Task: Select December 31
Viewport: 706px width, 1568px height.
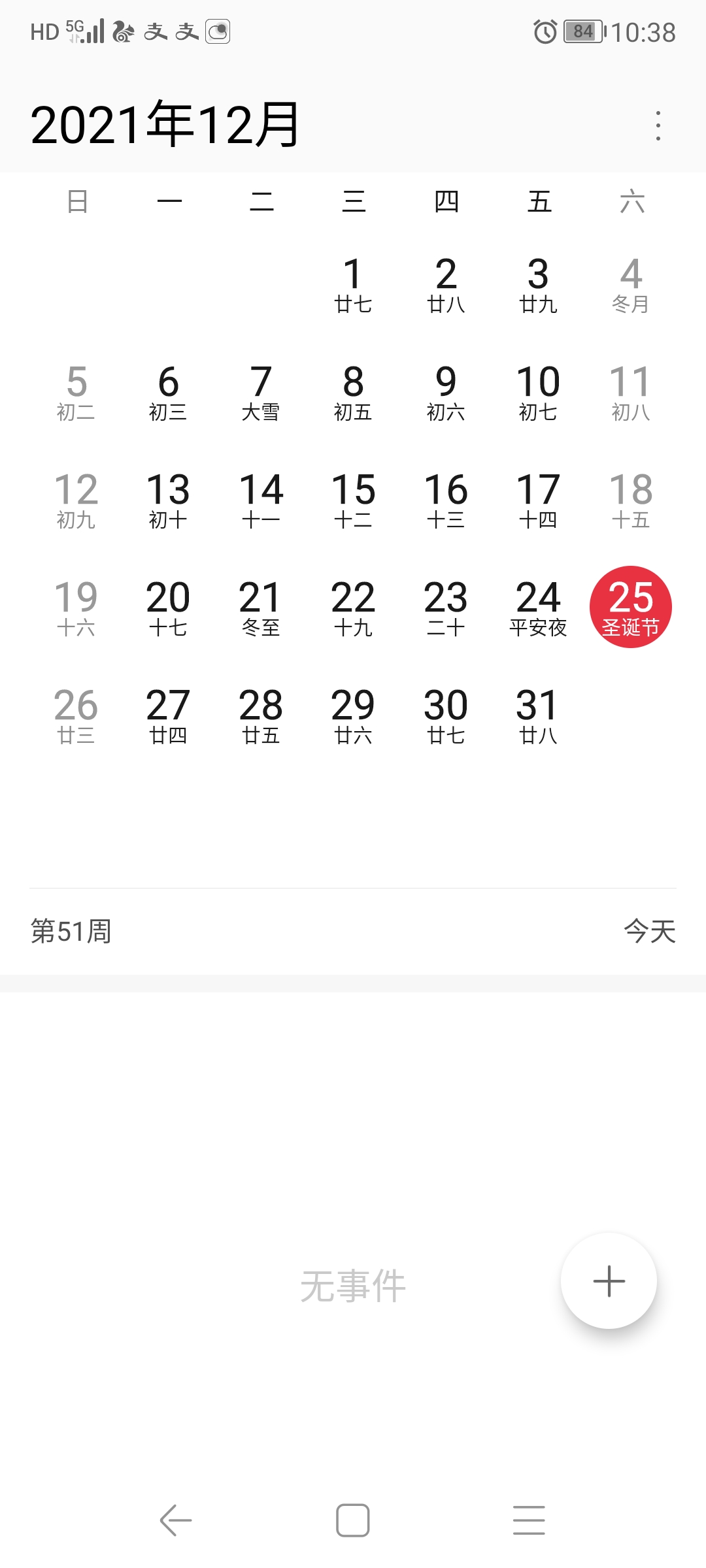Action: (538, 716)
